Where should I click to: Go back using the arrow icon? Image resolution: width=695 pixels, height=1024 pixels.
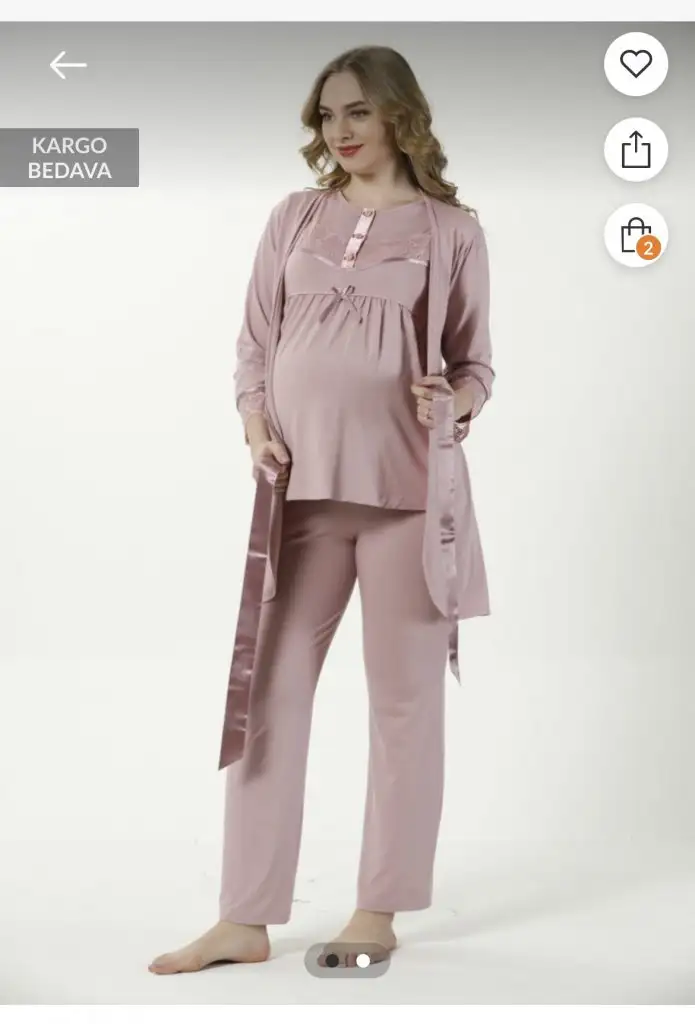[x=68, y=65]
